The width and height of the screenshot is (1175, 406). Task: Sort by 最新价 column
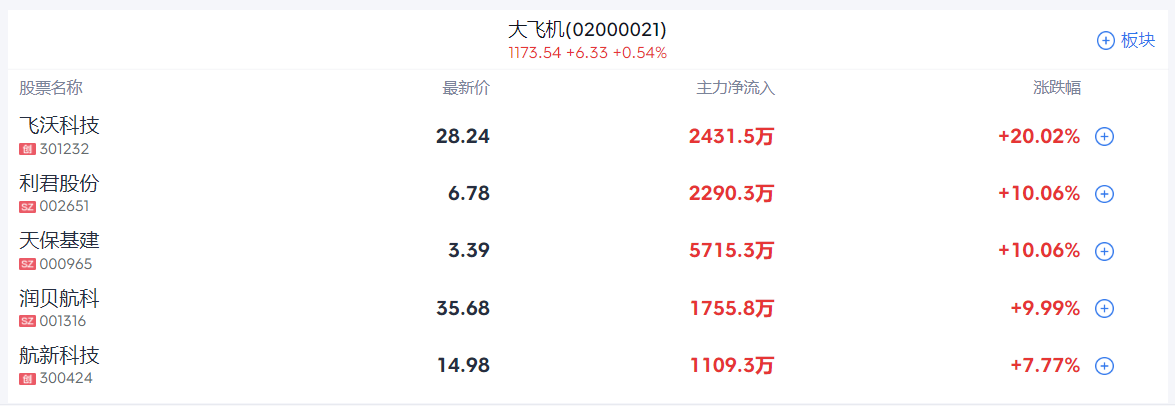point(466,88)
